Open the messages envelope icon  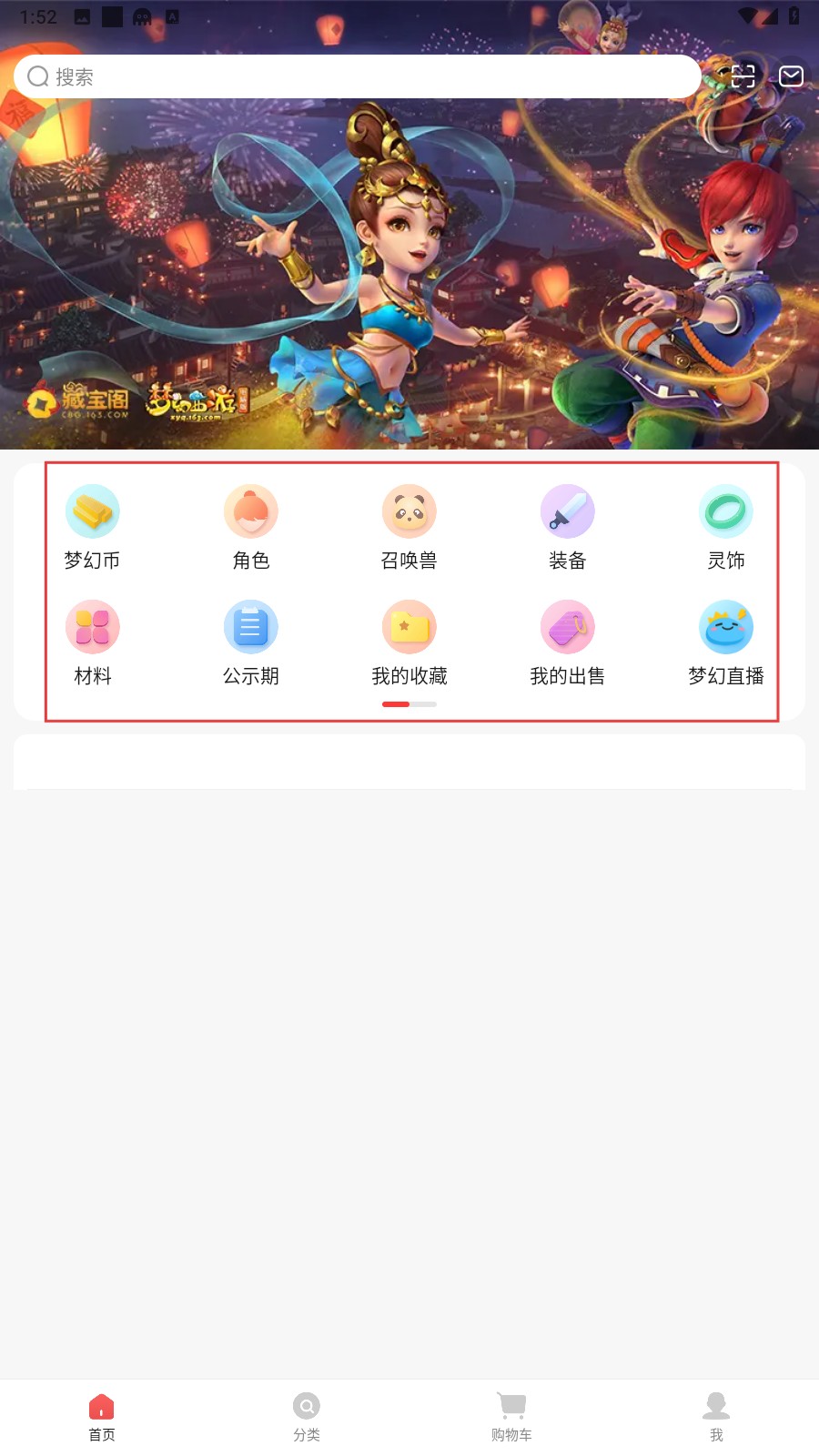pos(791,76)
